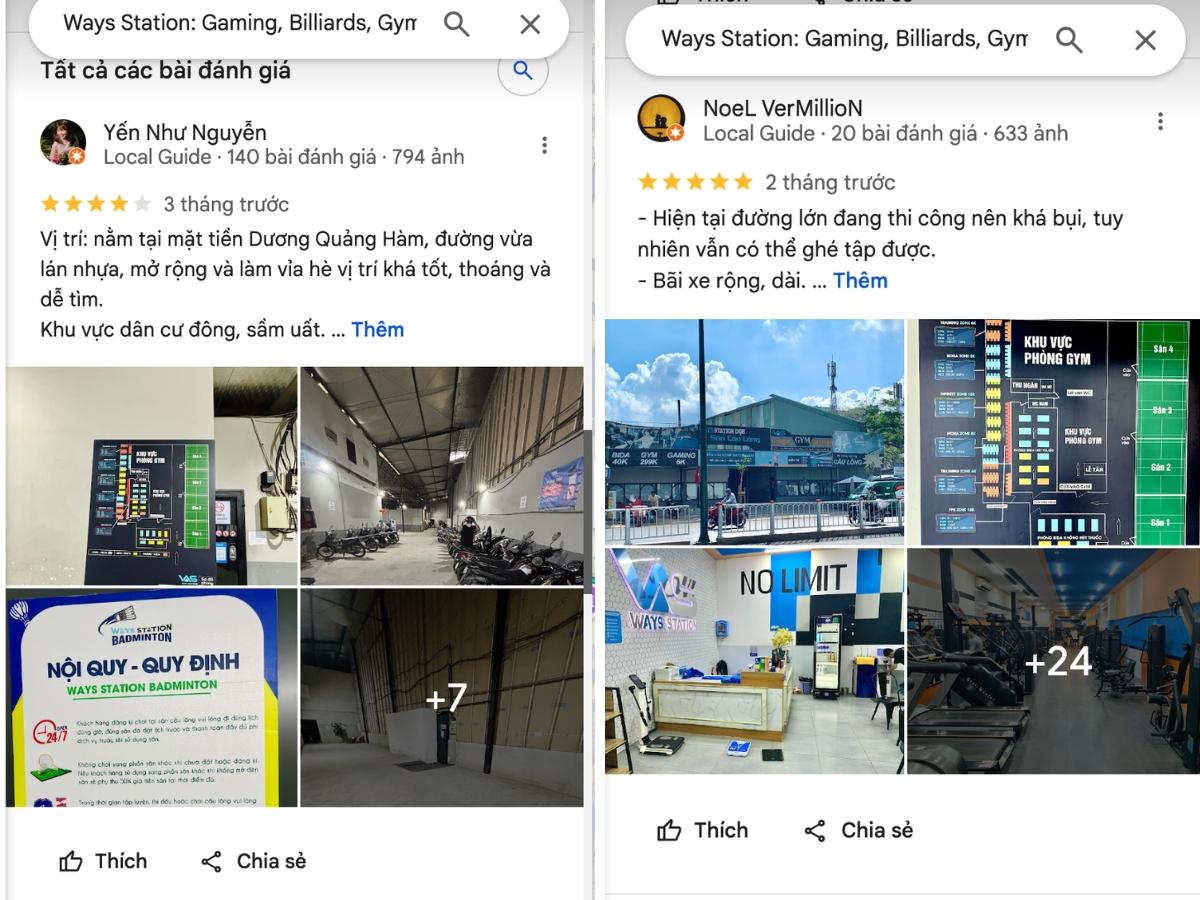View the parking area photo with motorbikes
Image resolution: width=1200 pixels, height=900 pixels.
[x=442, y=475]
